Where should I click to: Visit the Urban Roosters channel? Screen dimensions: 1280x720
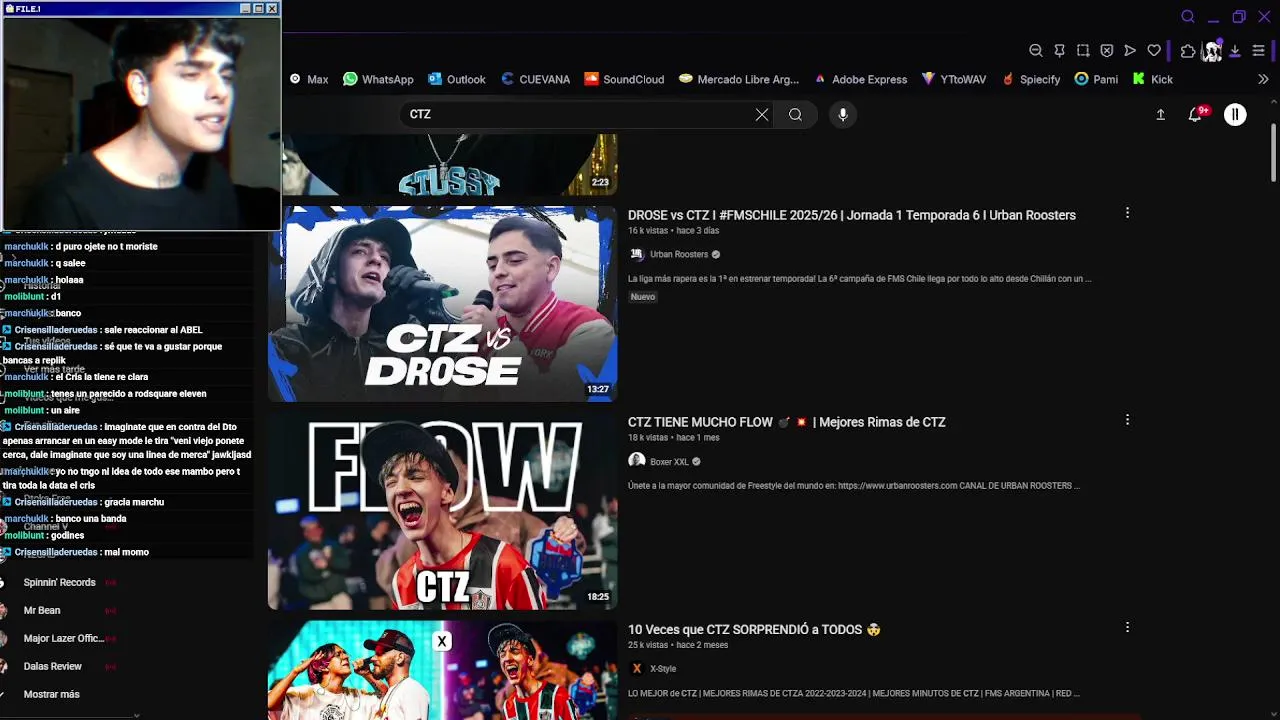tap(678, 254)
